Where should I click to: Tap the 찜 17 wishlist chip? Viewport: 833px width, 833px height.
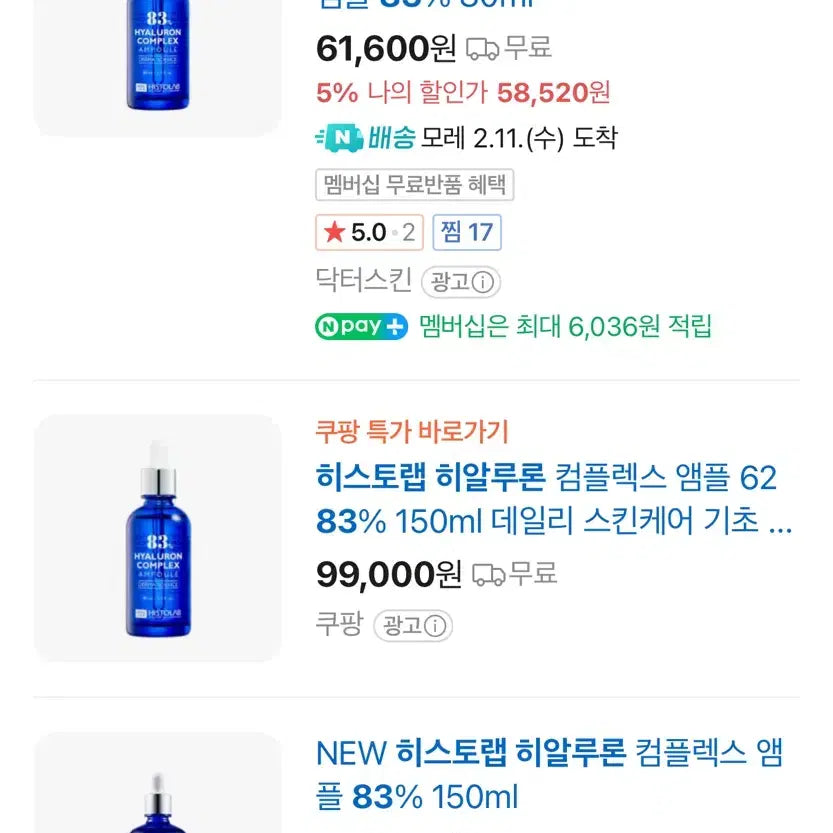click(466, 233)
